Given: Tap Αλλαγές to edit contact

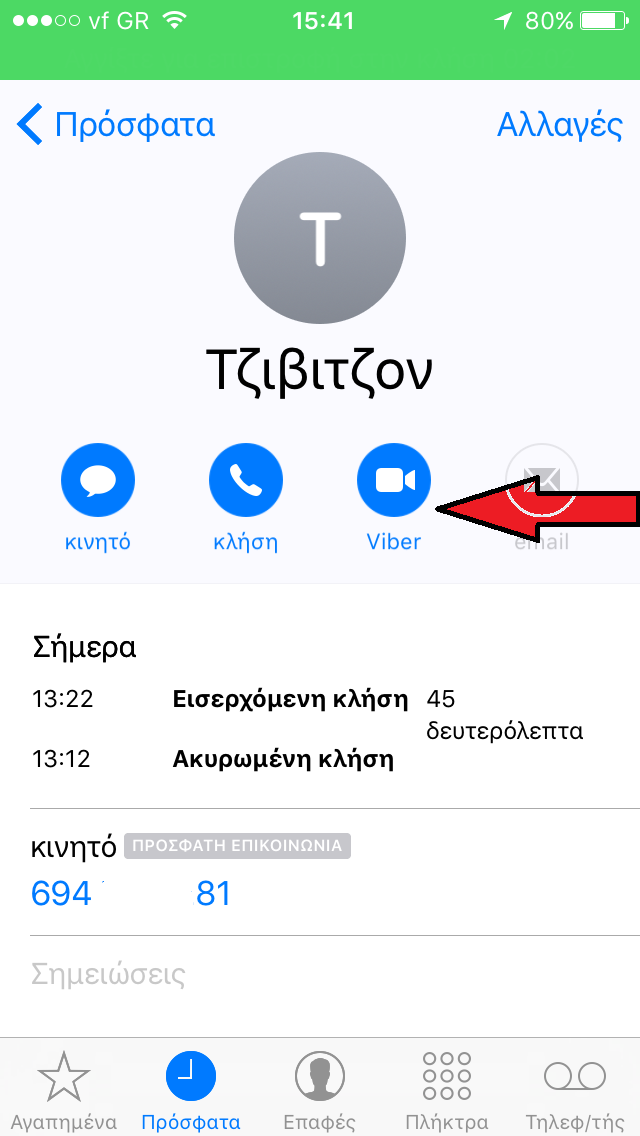Looking at the screenshot, I should 560,125.
